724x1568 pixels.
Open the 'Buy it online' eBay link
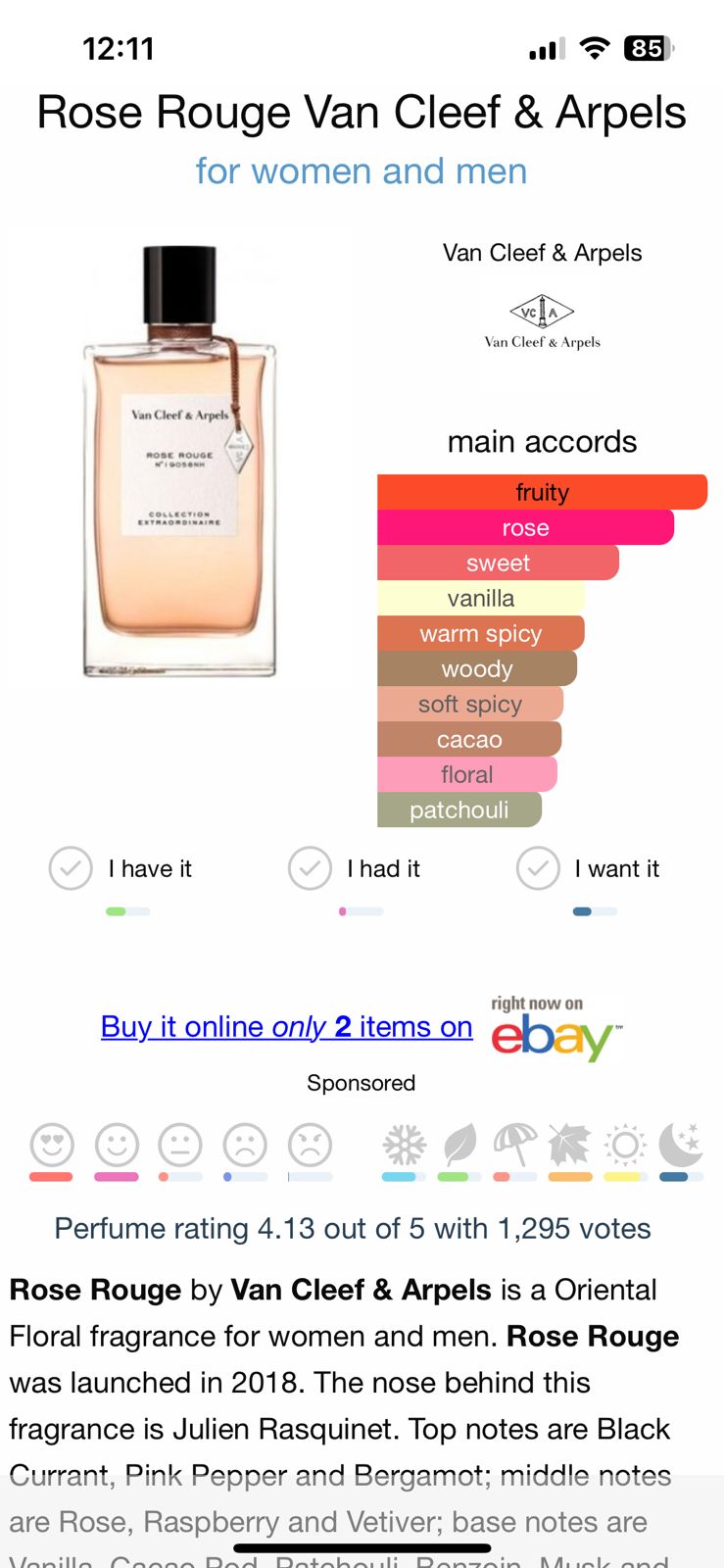coord(286,1026)
